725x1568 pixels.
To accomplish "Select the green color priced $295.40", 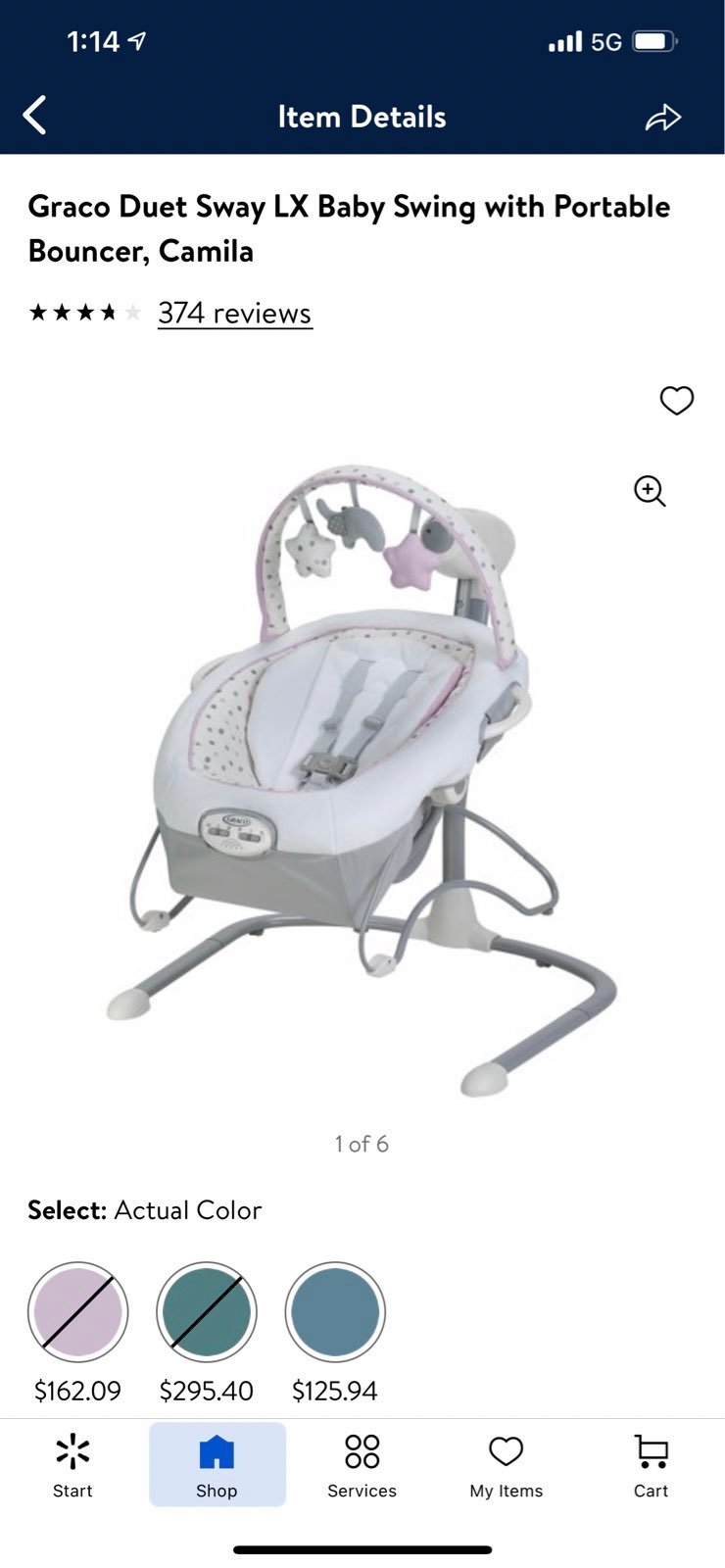I will [x=207, y=1311].
